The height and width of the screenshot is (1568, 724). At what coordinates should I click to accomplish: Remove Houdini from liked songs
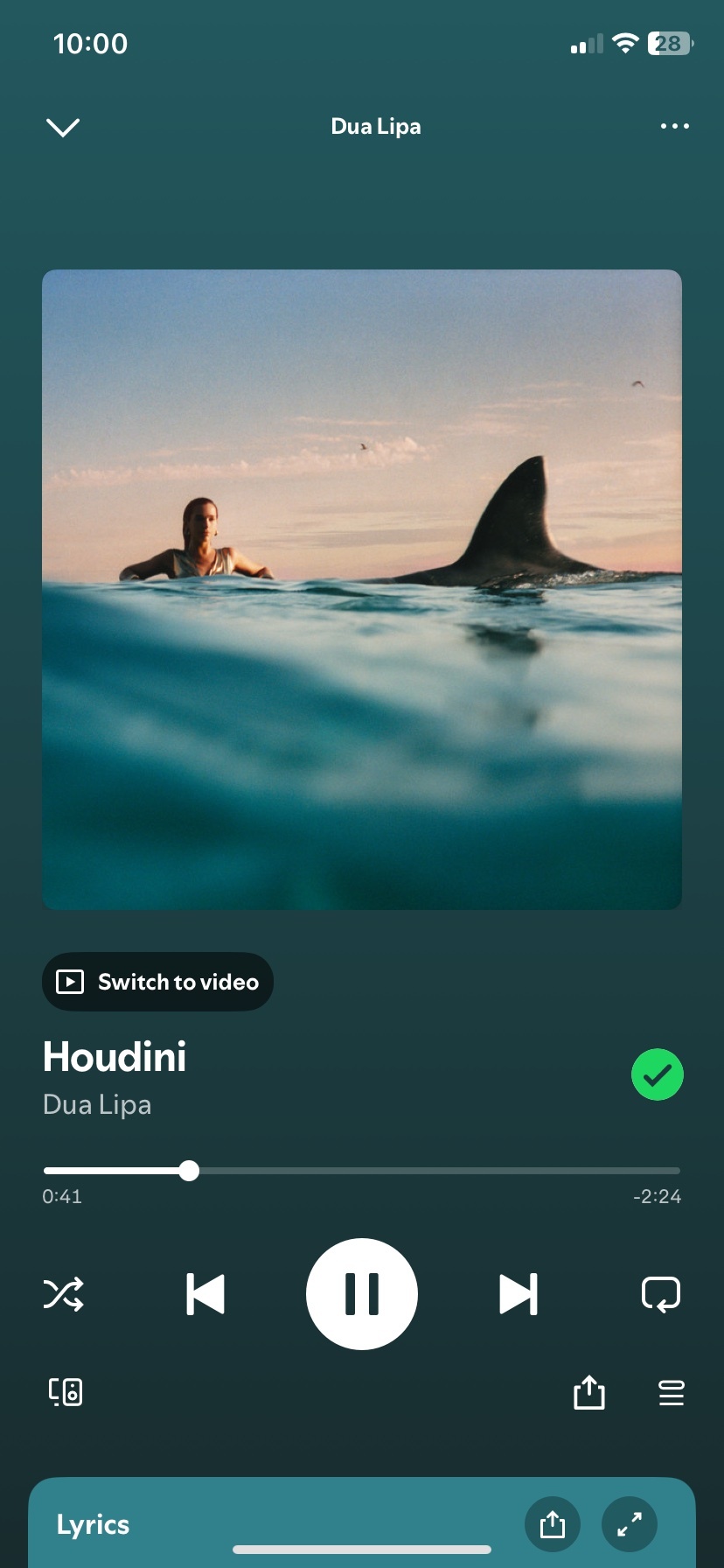[x=657, y=1074]
